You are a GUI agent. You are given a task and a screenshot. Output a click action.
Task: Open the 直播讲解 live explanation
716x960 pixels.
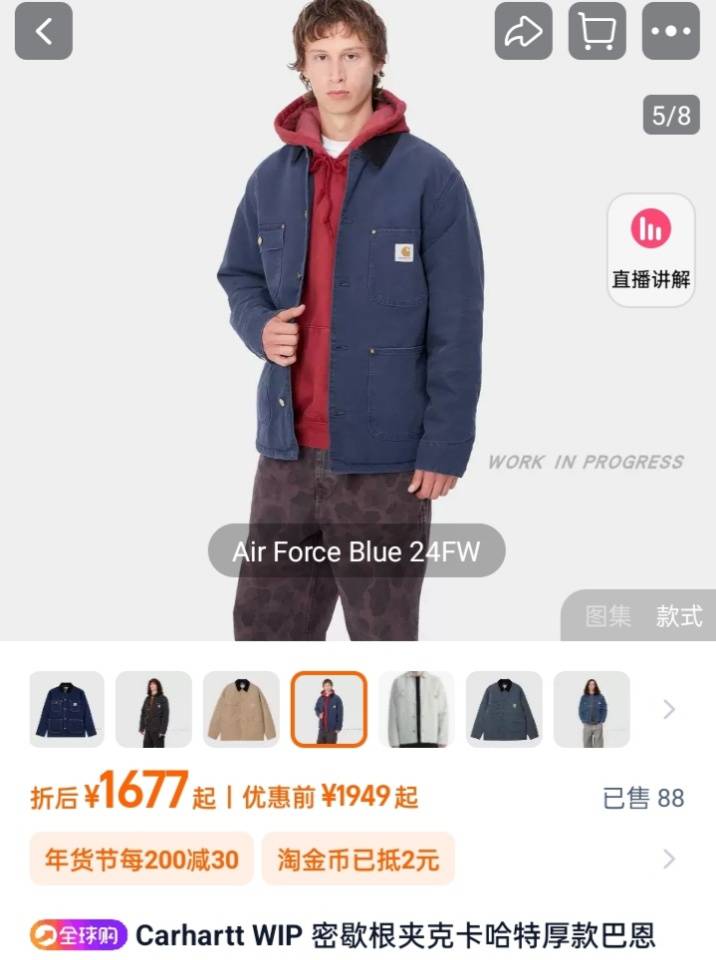click(651, 249)
